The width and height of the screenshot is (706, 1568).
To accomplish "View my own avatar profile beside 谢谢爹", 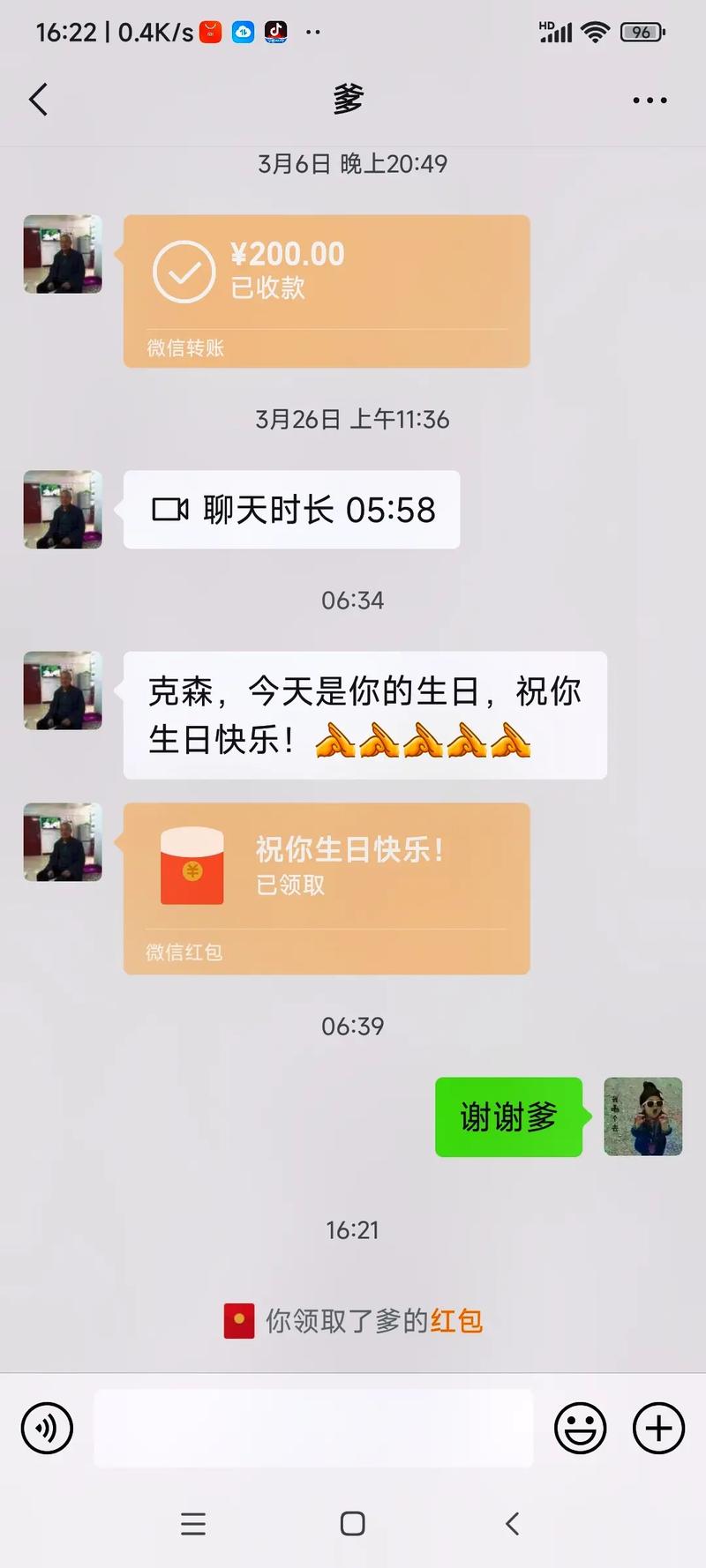I will tap(642, 1116).
